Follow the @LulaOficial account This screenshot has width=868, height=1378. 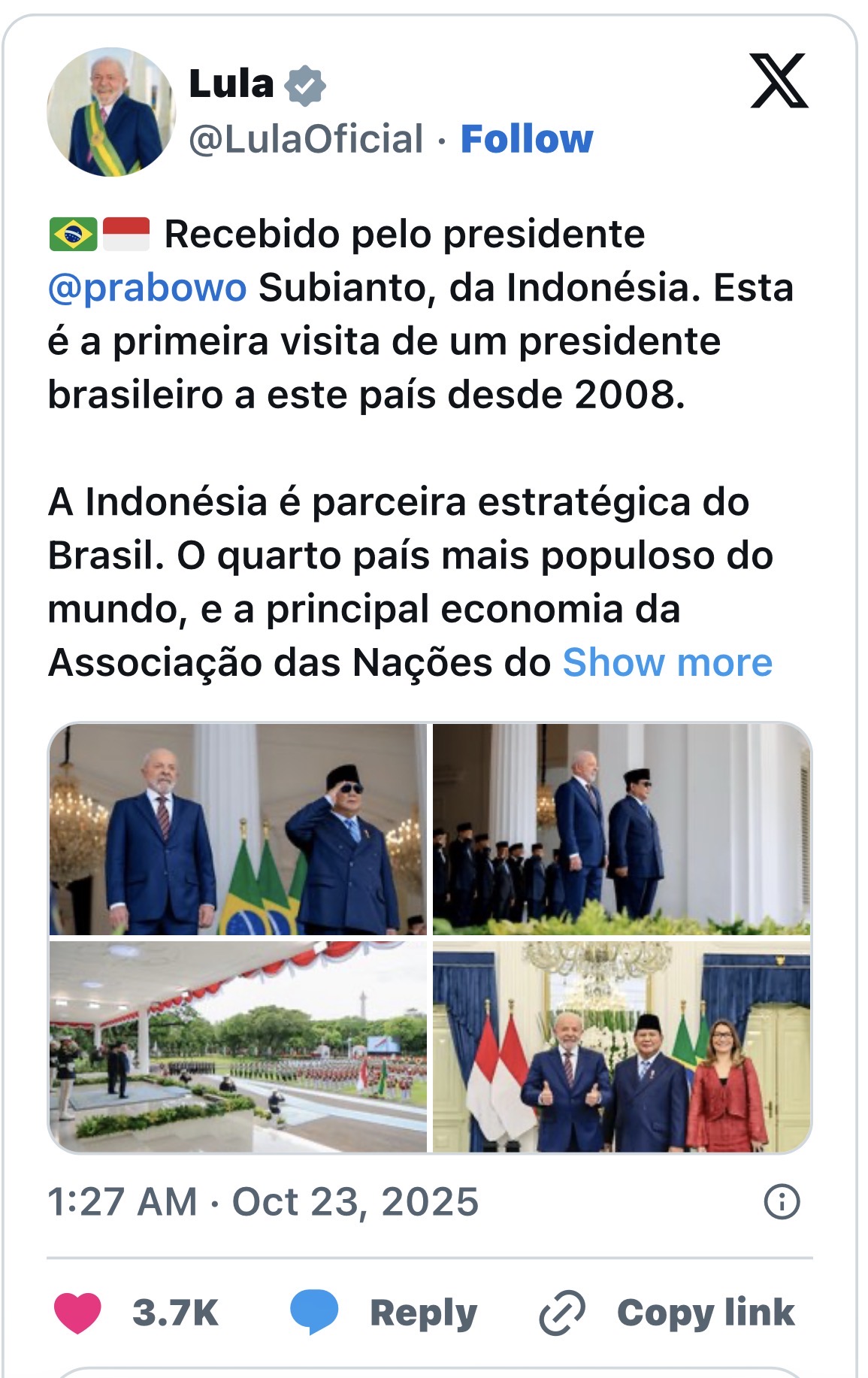(526, 139)
